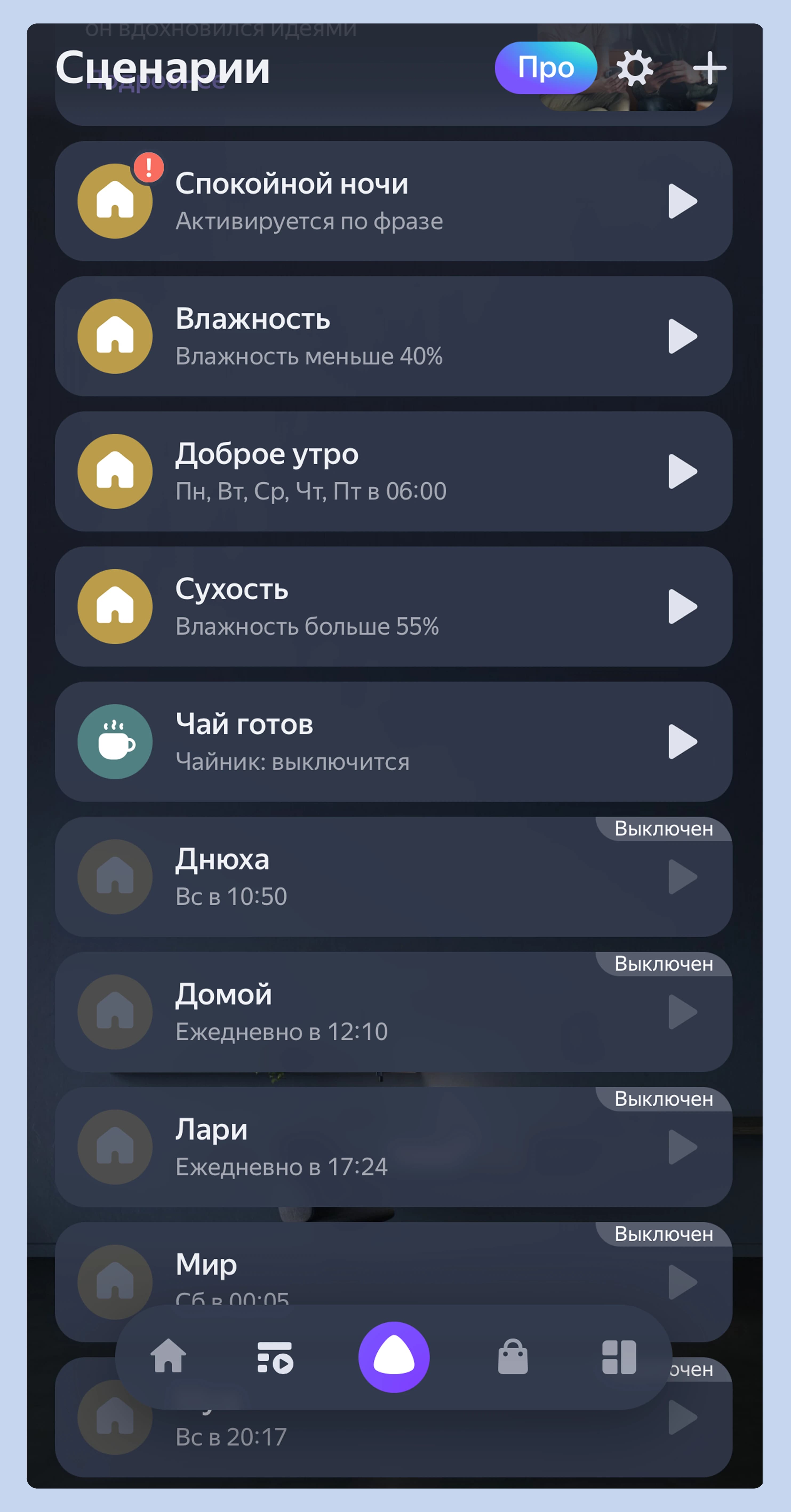Open the dashboard widgets tab
Screen dimensions: 791x1512
pos(619,1357)
